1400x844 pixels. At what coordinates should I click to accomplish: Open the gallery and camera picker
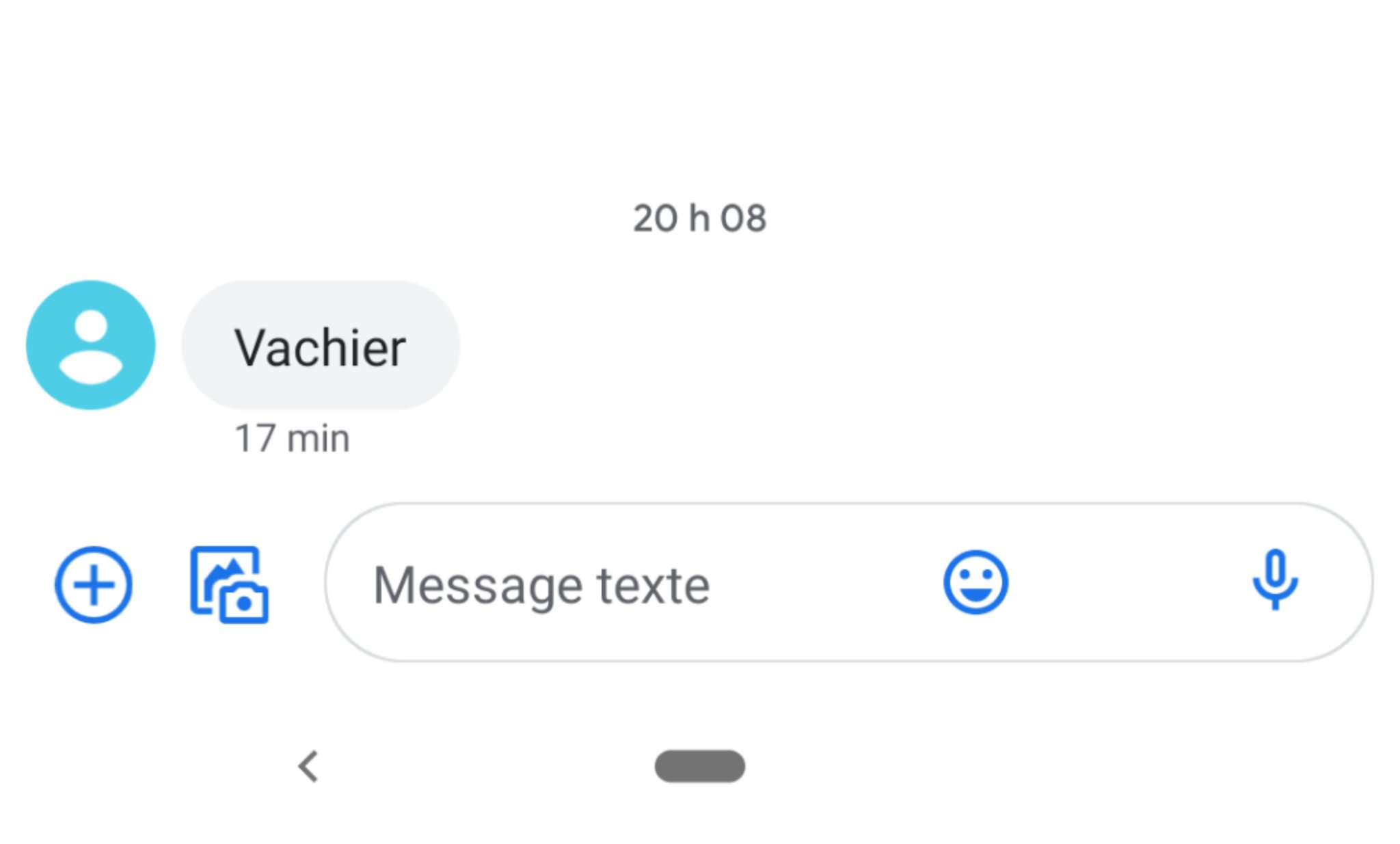(x=229, y=585)
